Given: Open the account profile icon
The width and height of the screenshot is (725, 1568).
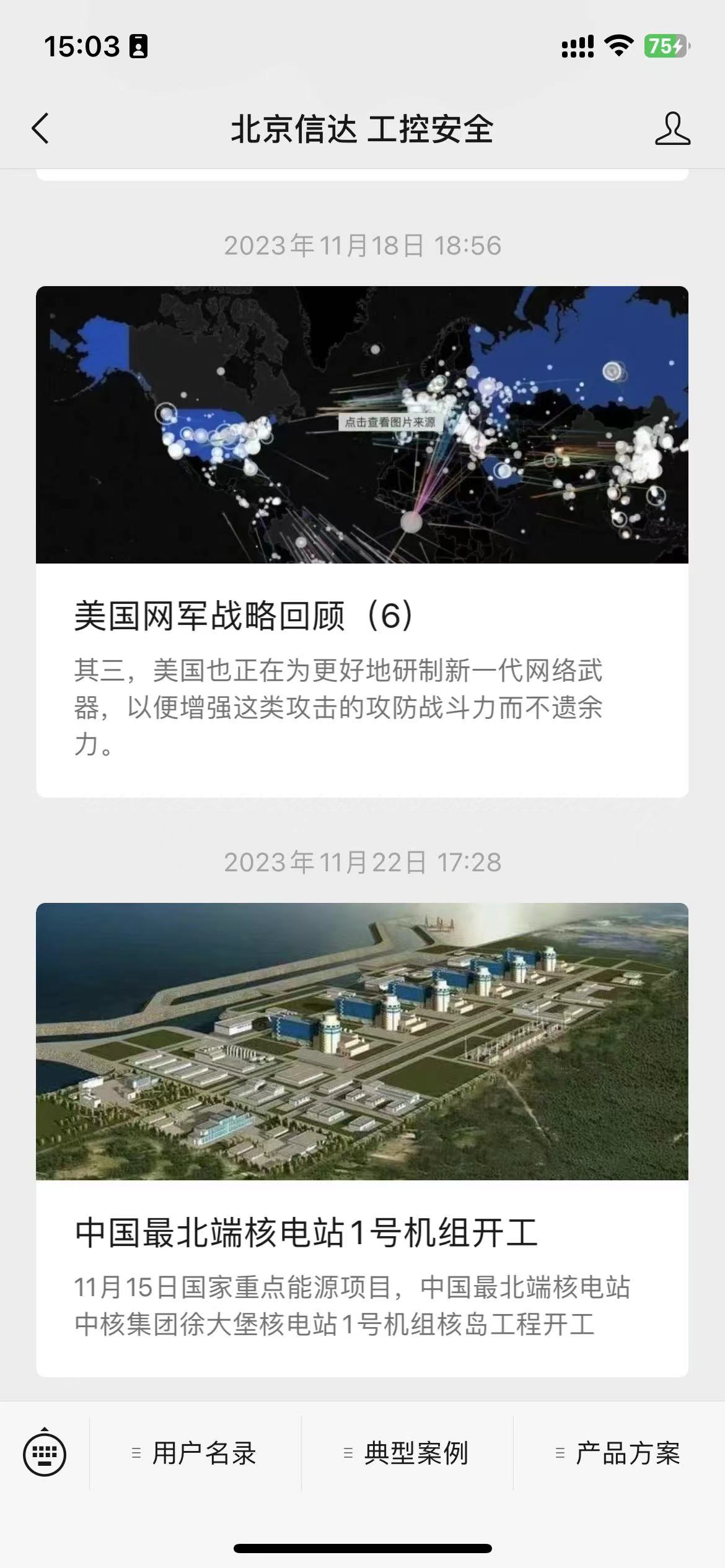Looking at the screenshot, I should tap(672, 129).
